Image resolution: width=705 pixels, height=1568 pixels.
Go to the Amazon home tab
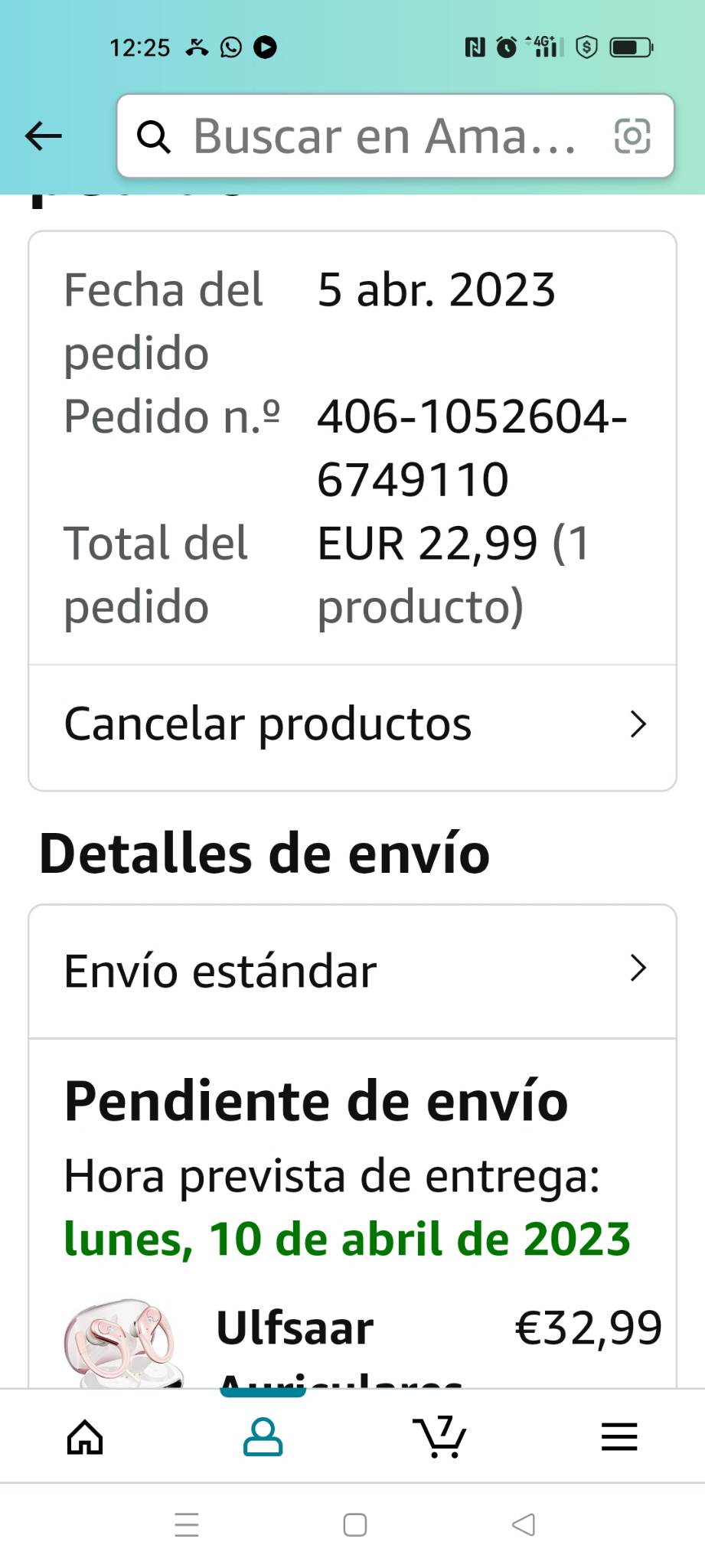pyautogui.click(x=85, y=1436)
